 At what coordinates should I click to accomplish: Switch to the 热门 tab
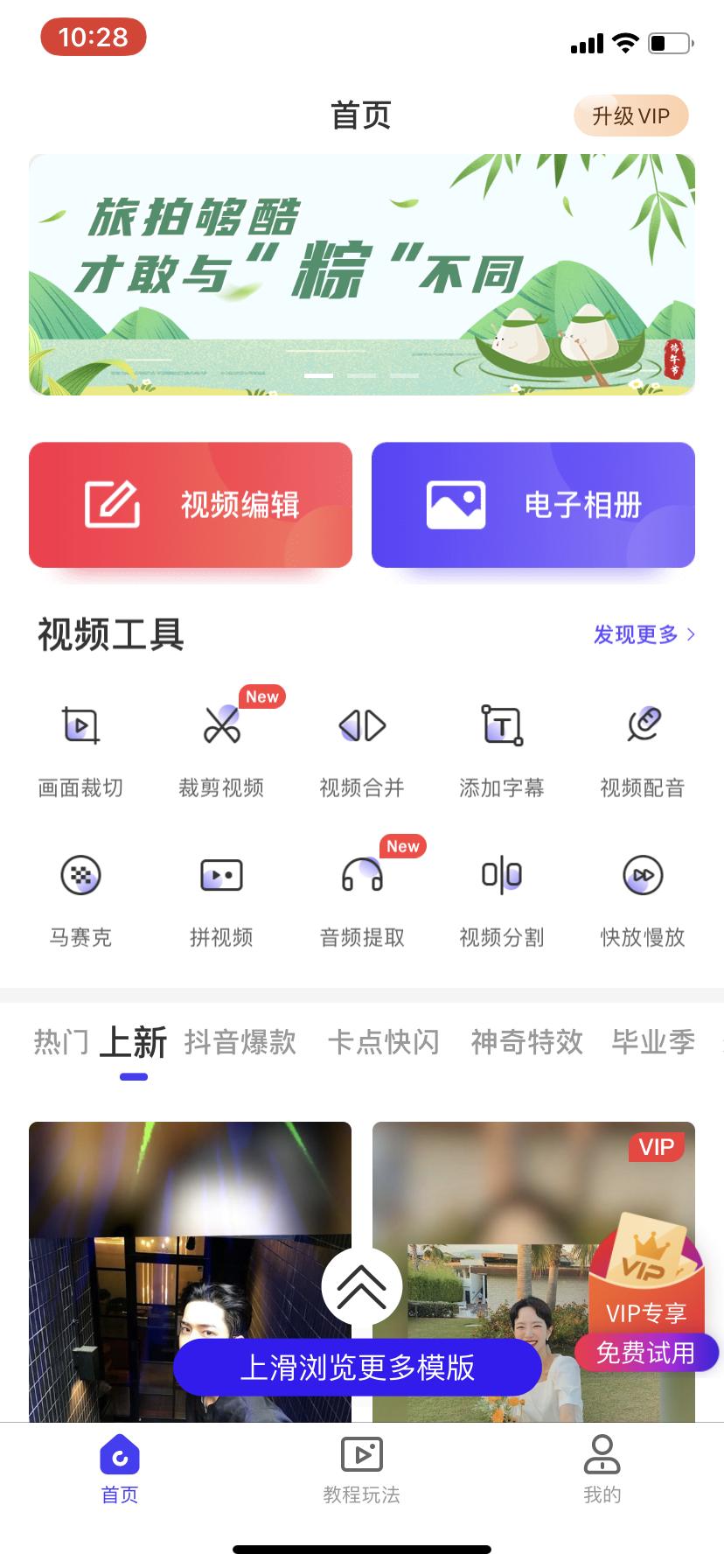59,1041
